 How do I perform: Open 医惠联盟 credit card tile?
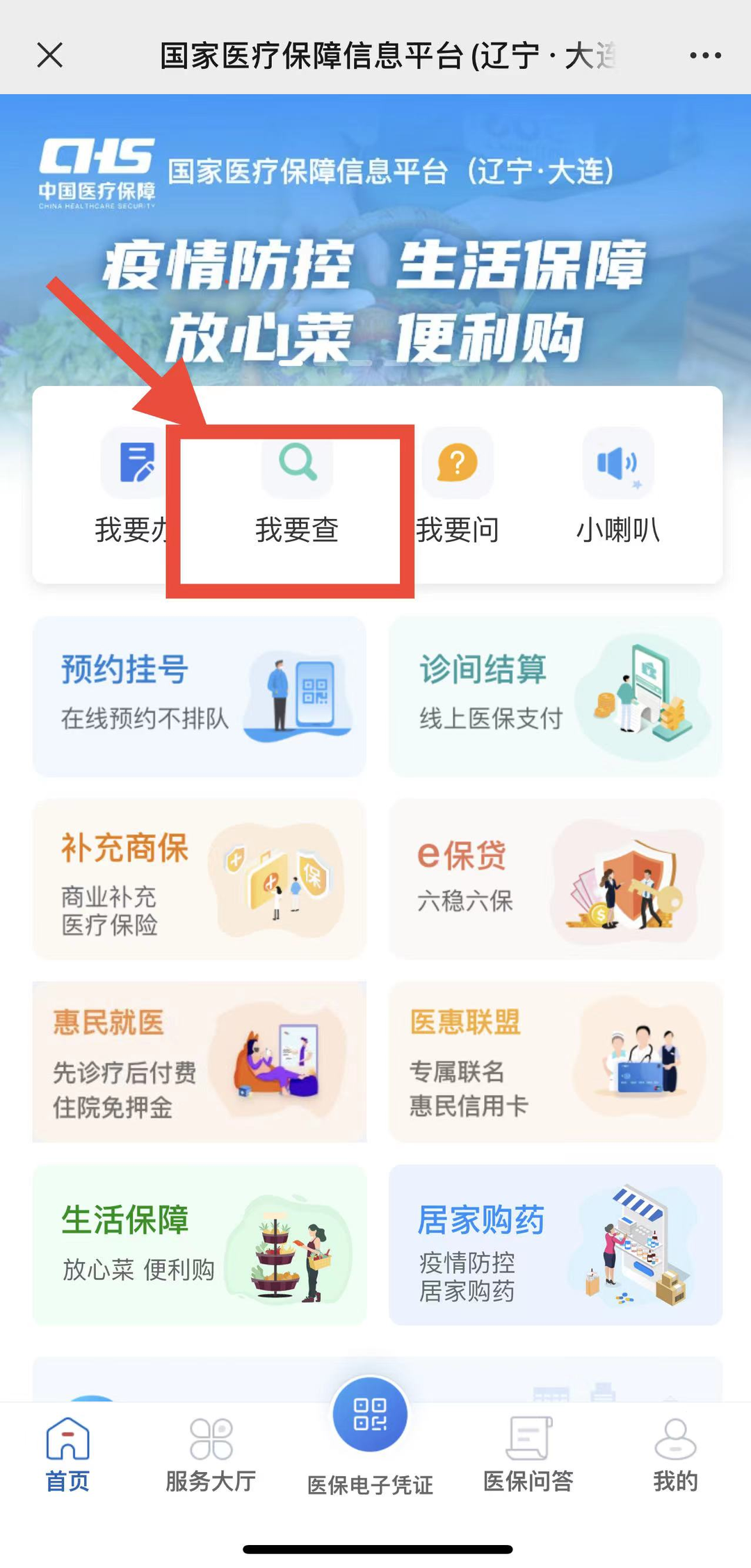pyautogui.click(x=555, y=1062)
